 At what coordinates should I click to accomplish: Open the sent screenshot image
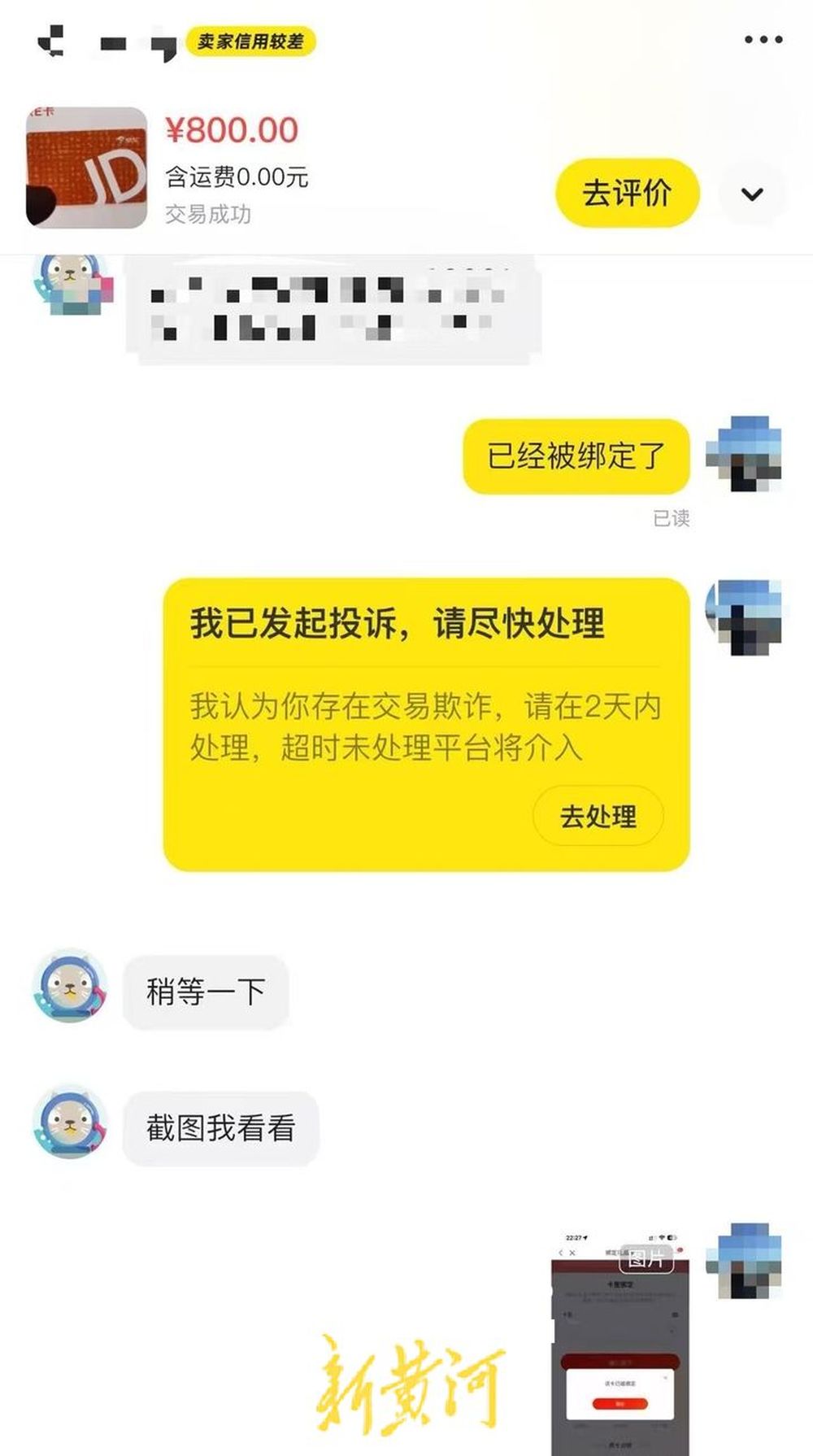(x=620, y=1344)
